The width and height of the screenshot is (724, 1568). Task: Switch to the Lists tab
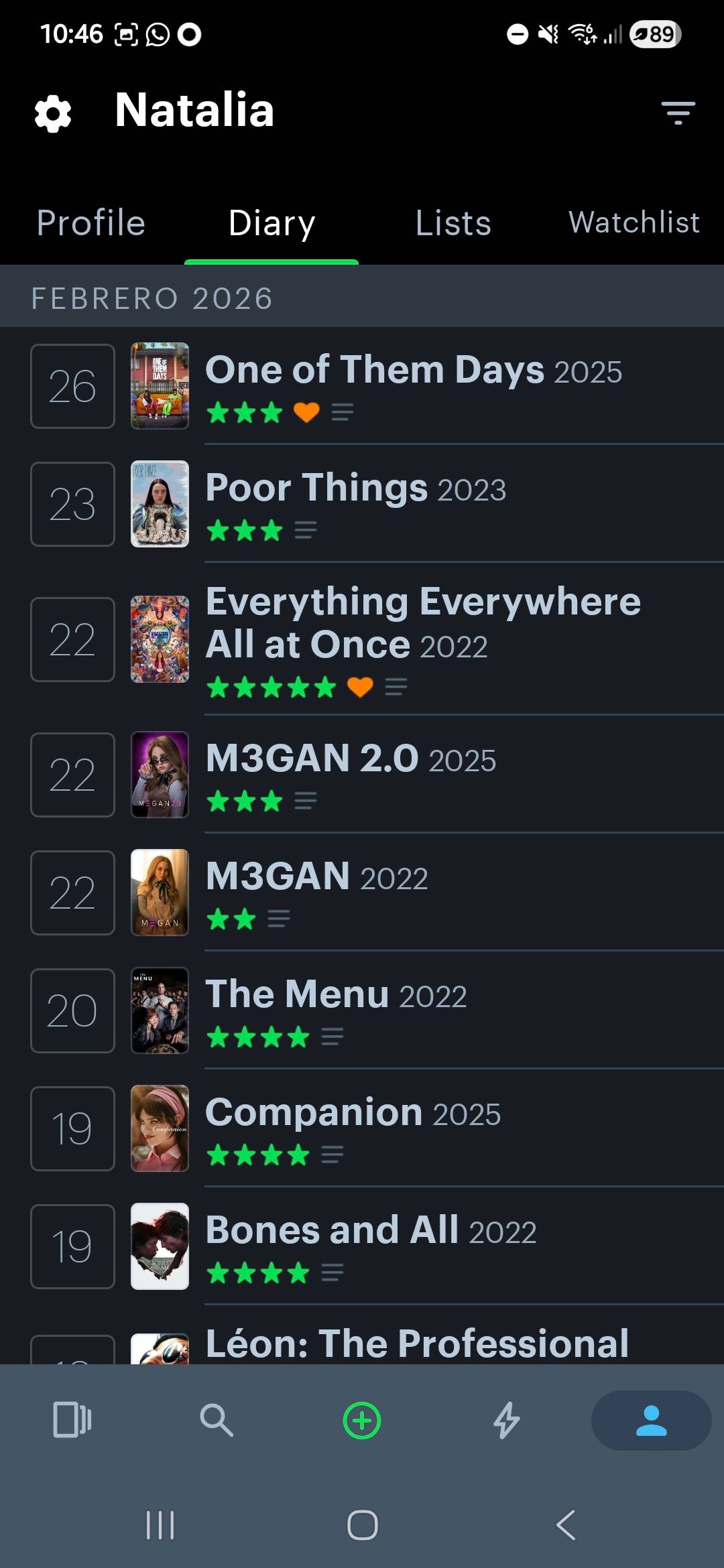(x=453, y=223)
